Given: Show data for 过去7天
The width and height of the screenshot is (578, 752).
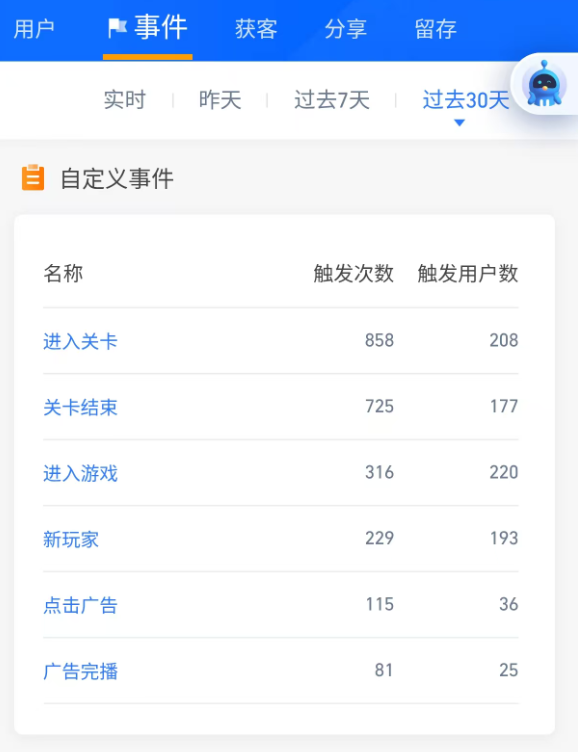Looking at the screenshot, I should point(332,100).
